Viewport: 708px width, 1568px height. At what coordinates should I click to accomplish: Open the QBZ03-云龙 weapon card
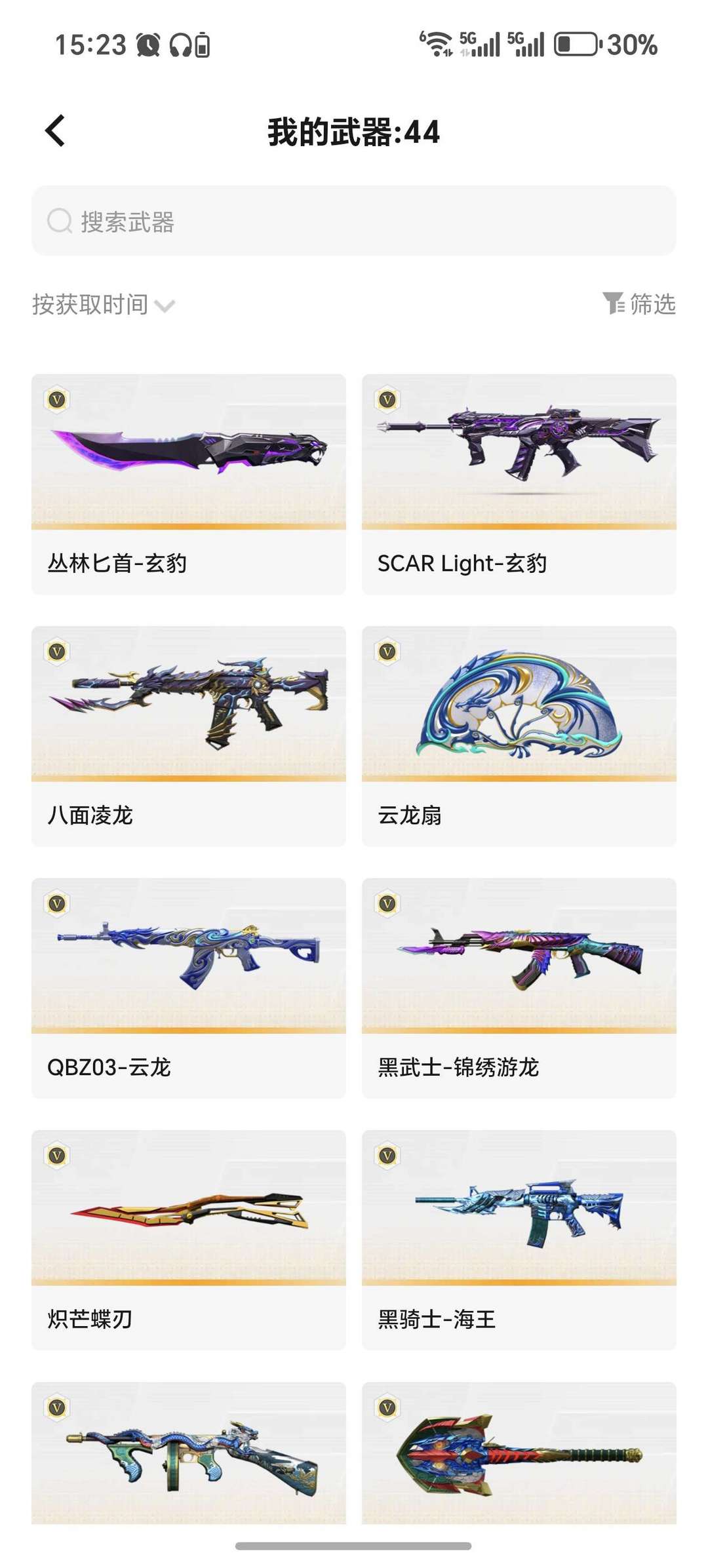[189, 987]
